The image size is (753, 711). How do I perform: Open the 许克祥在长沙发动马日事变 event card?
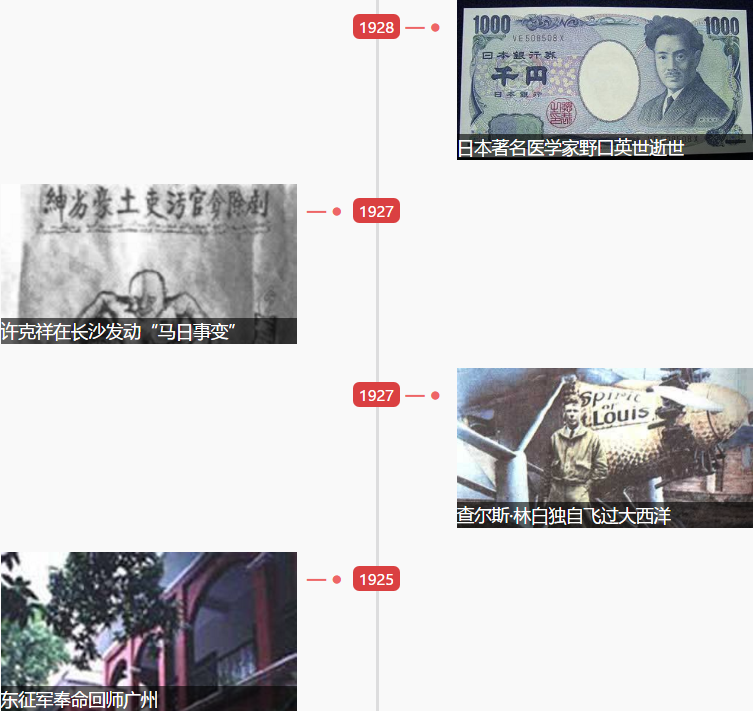148,264
